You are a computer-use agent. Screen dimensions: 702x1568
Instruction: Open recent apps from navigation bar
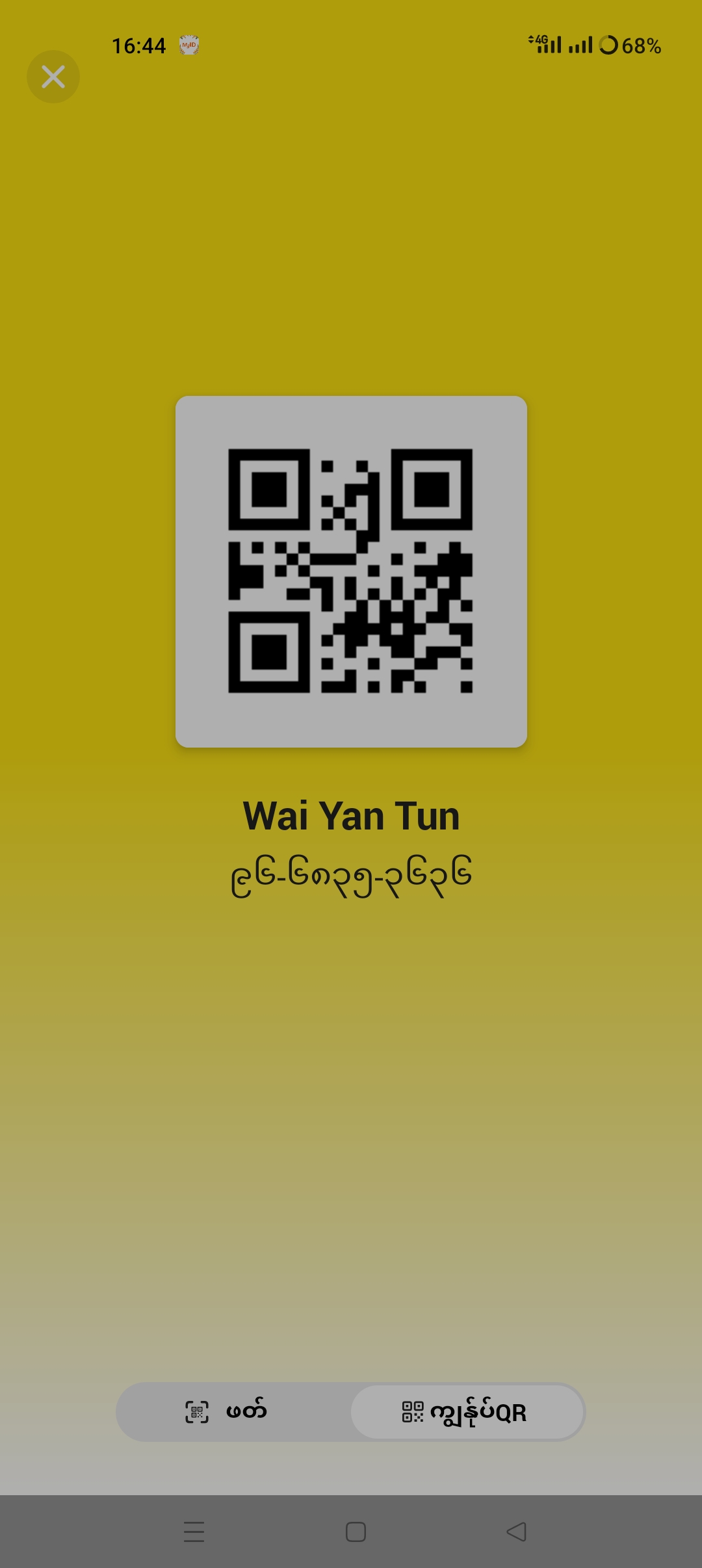pyautogui.click(x=194, y=1532)
